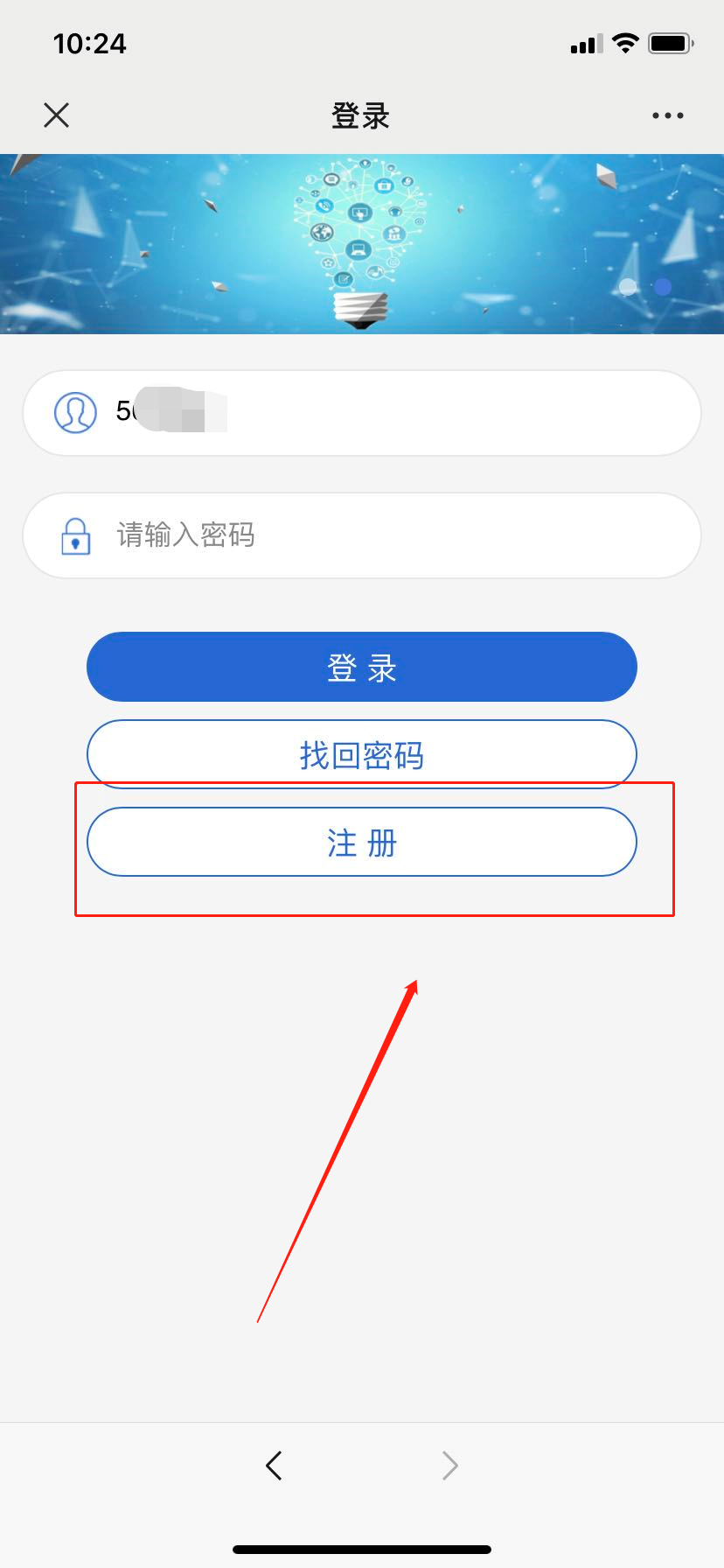724x1568 pixels.
Task: Tap 注册 to create an account
Action: coord(362,842)
